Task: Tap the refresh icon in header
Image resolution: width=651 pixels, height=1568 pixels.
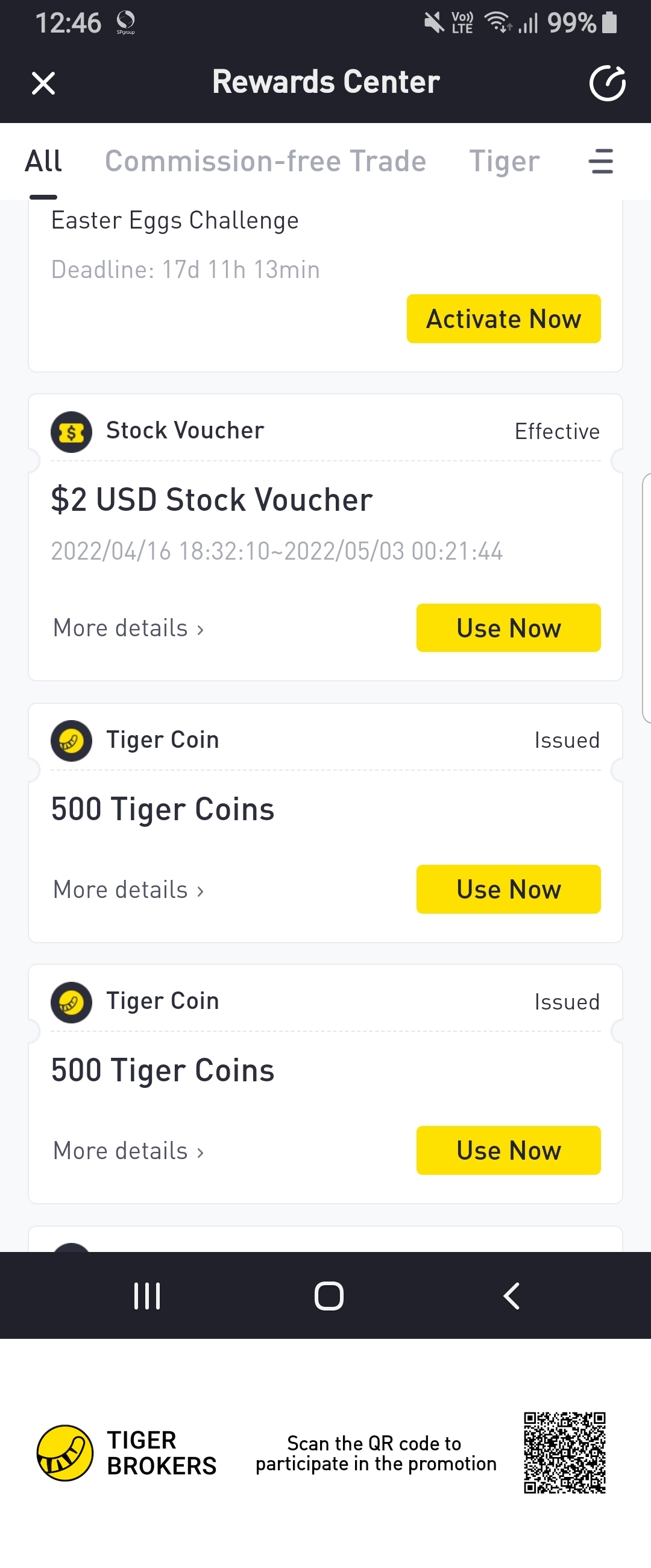Action: point(606,83)
